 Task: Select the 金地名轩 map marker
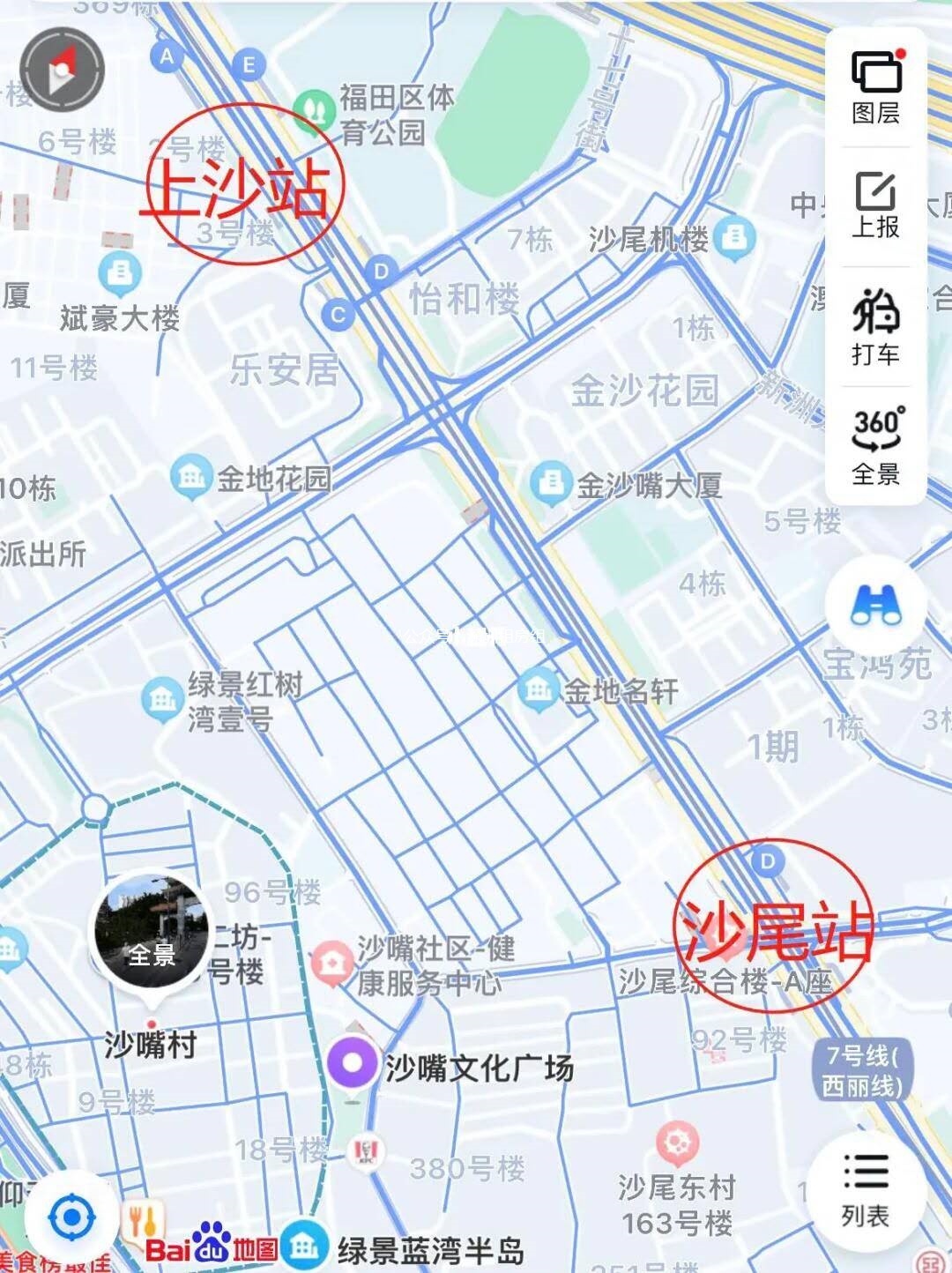click(x=538, y=689)
